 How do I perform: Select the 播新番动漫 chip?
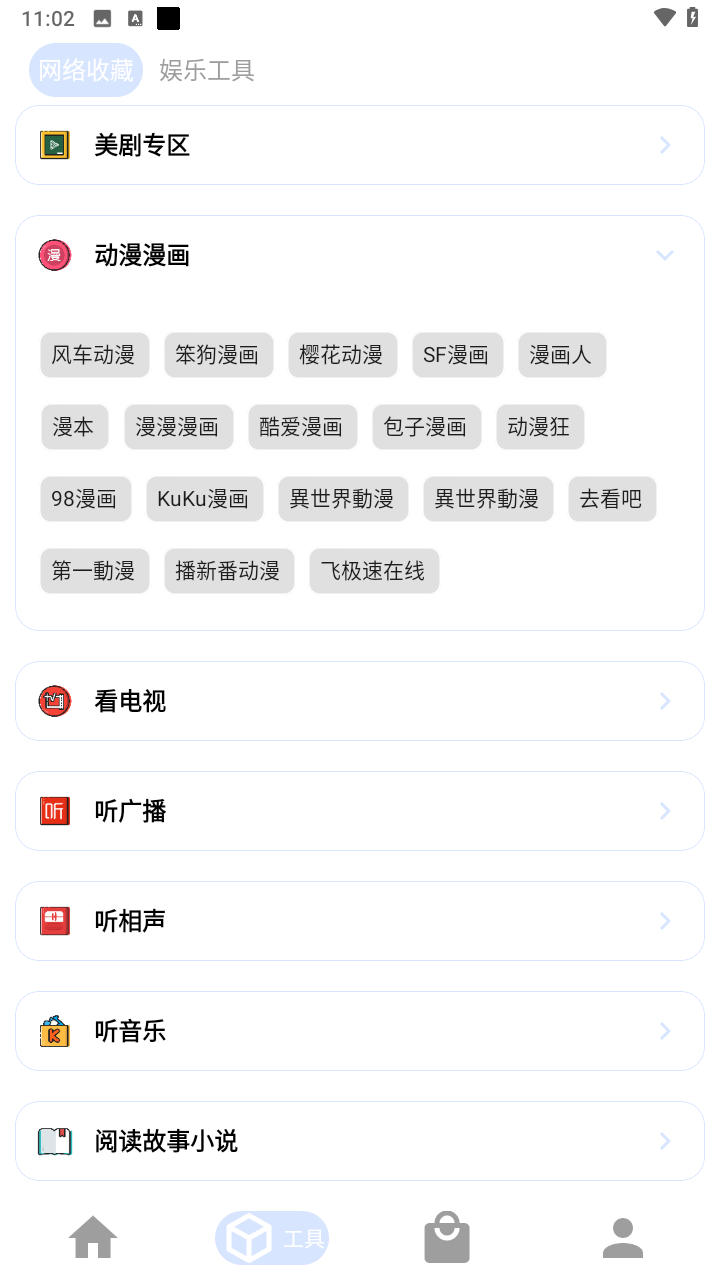[x=229, y=571]
